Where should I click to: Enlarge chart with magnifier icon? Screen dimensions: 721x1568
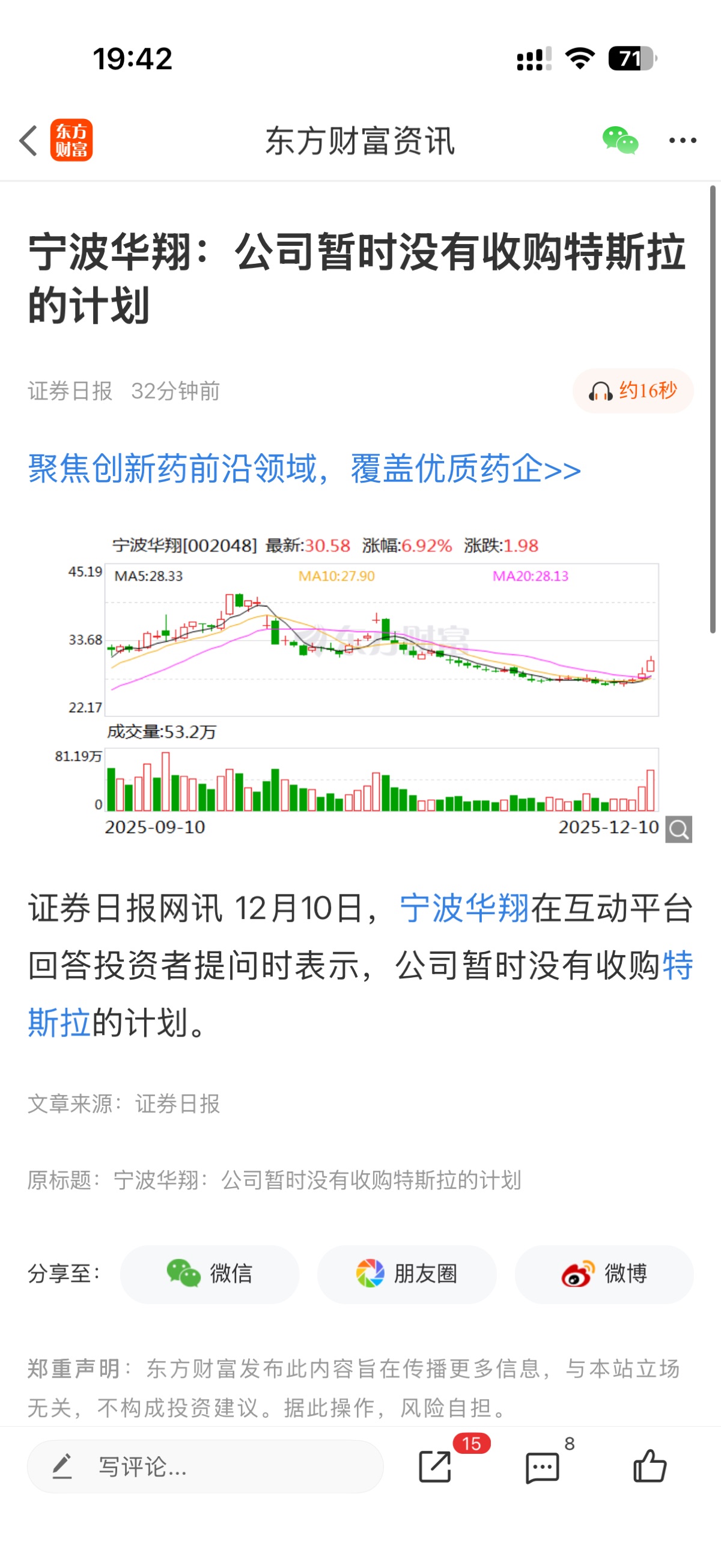click(678, 829)
